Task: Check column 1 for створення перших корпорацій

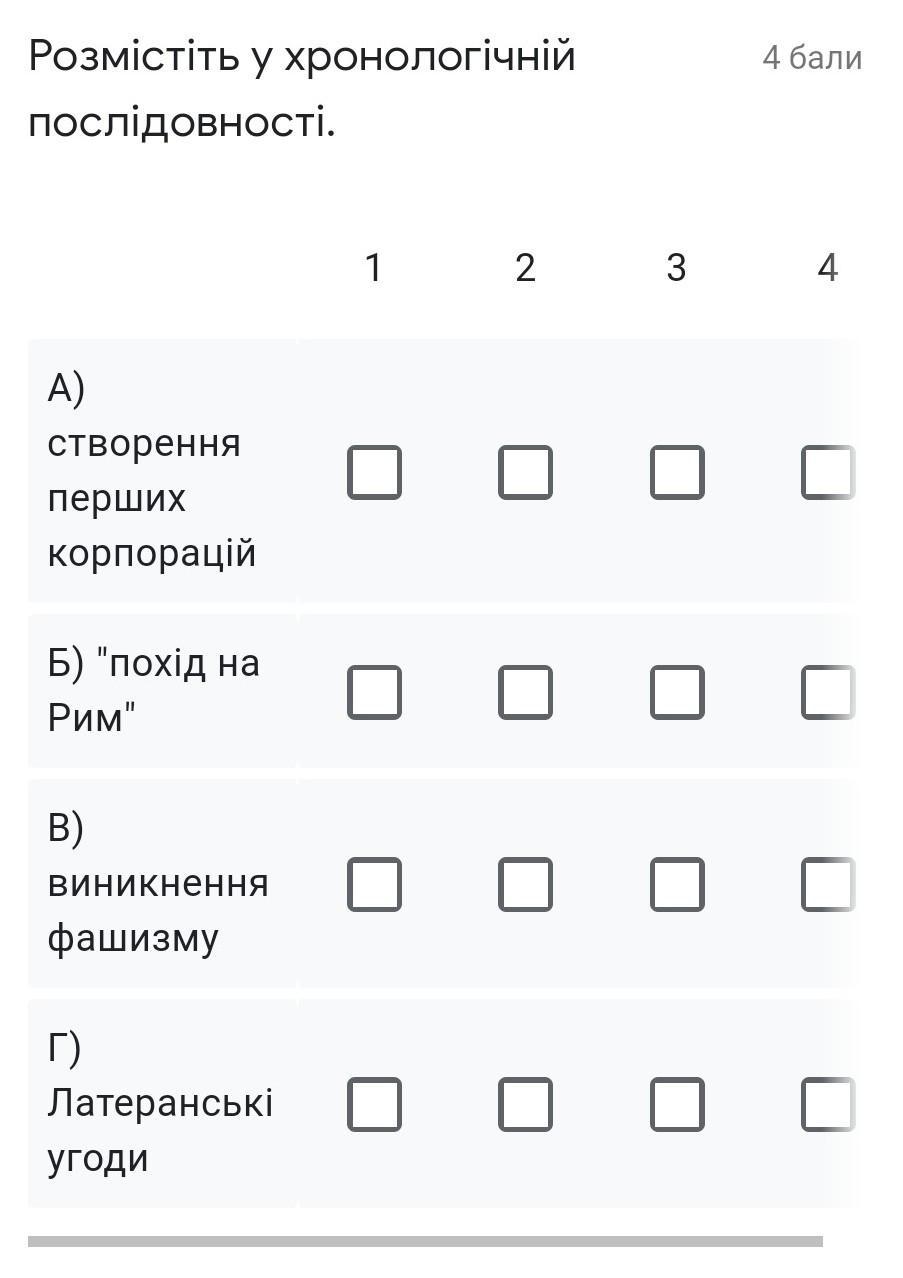Action: 374,472
